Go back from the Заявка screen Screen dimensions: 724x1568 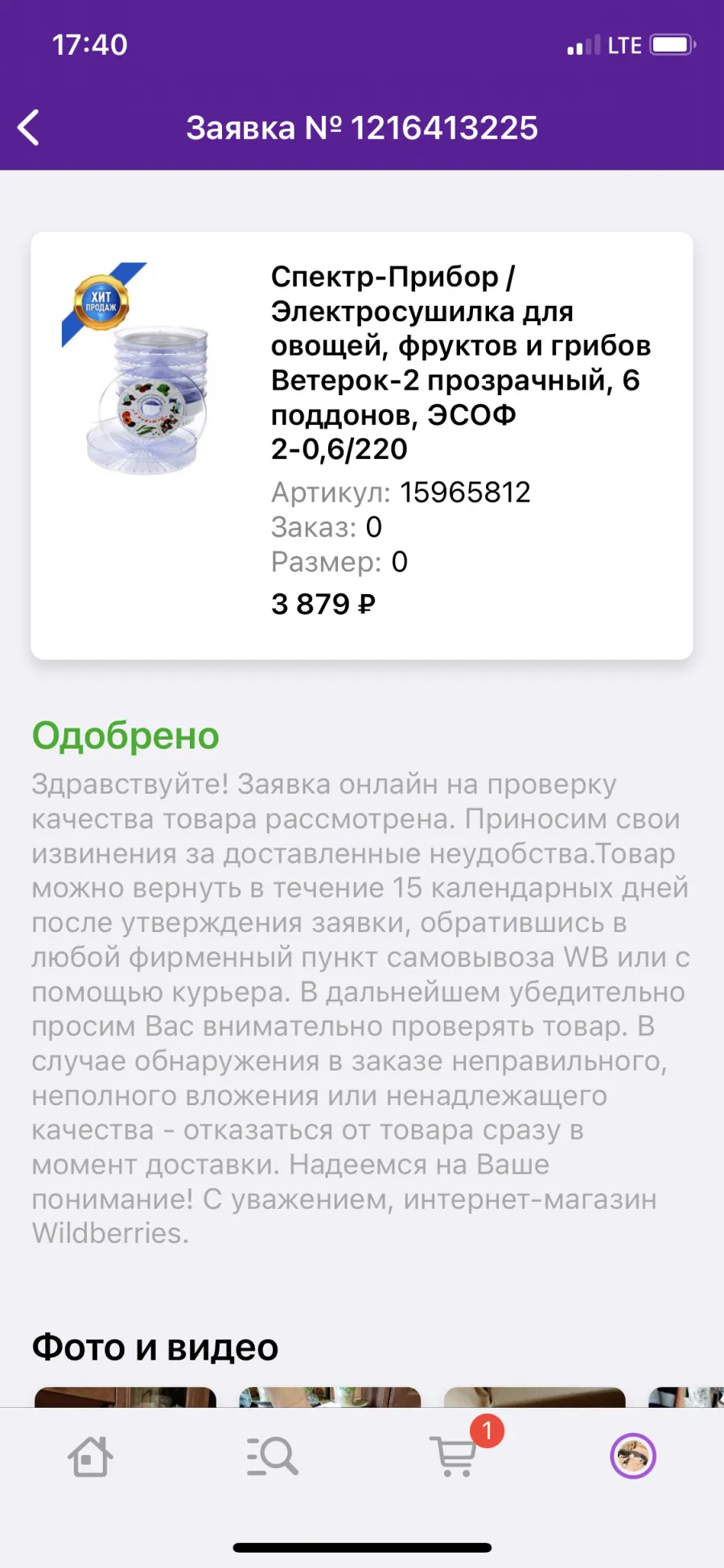coord(29,128)
